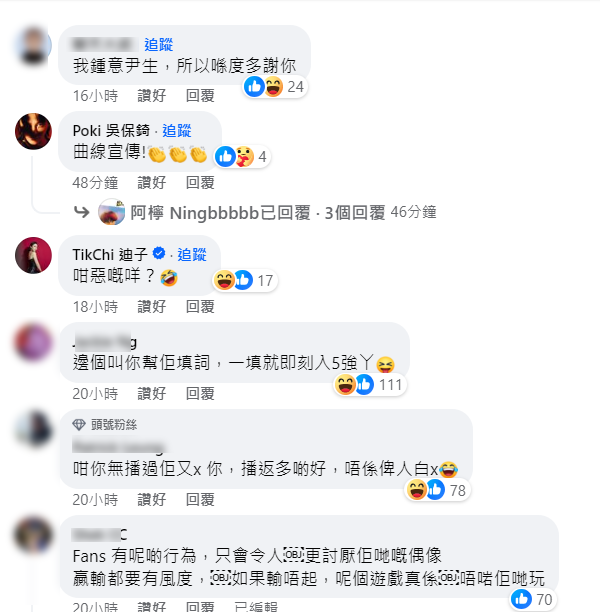Reply to TikChi 迪子's comment
Viewport: 600px width, 612px height.
pyautogui.click(x=200, y=306)
